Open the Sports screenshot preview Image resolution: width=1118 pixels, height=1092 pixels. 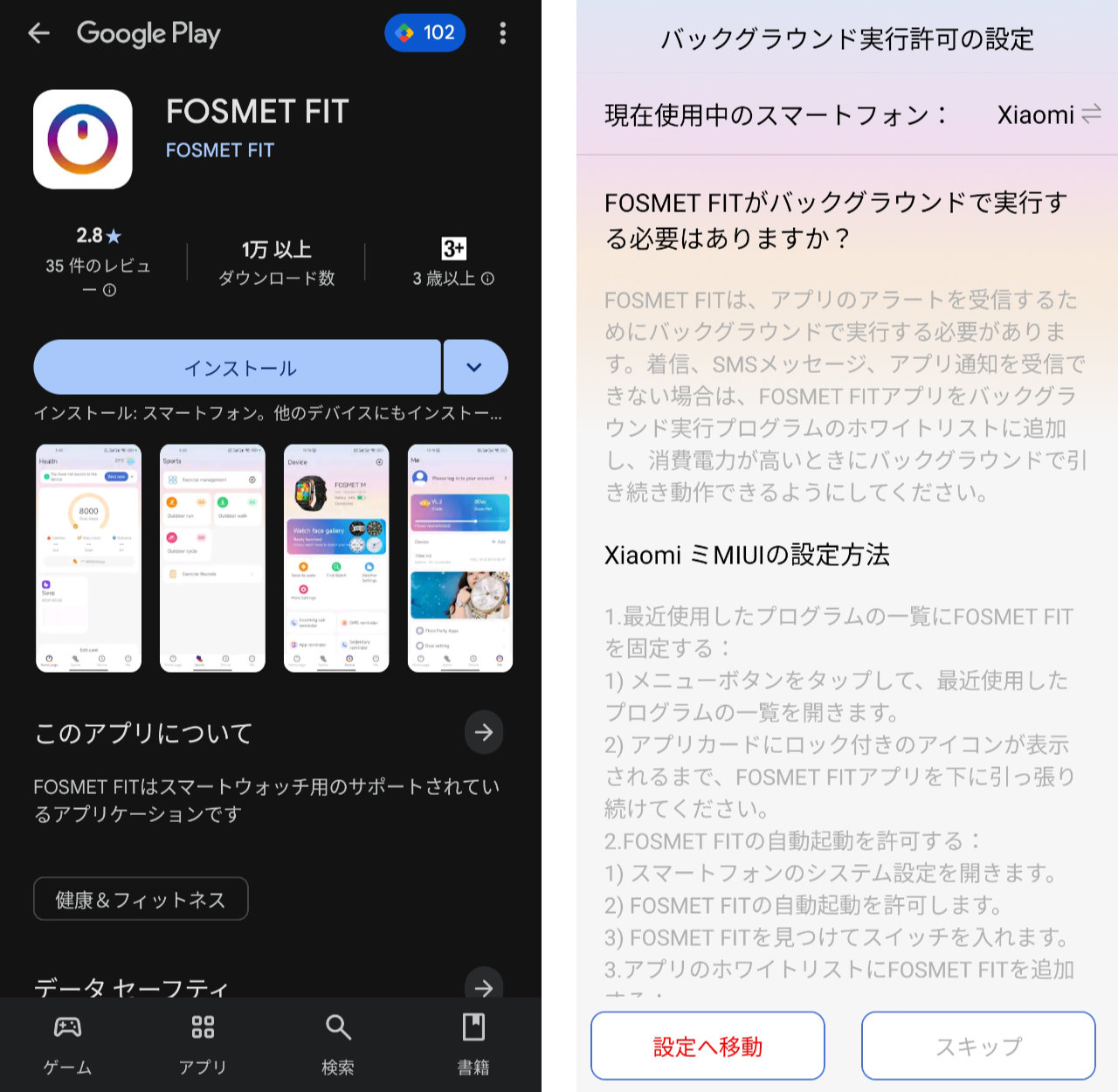click(212, 558)
